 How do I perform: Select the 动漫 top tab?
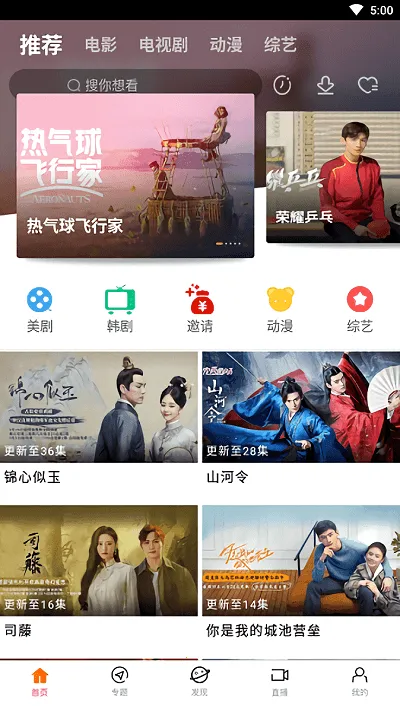coord(226,45)
